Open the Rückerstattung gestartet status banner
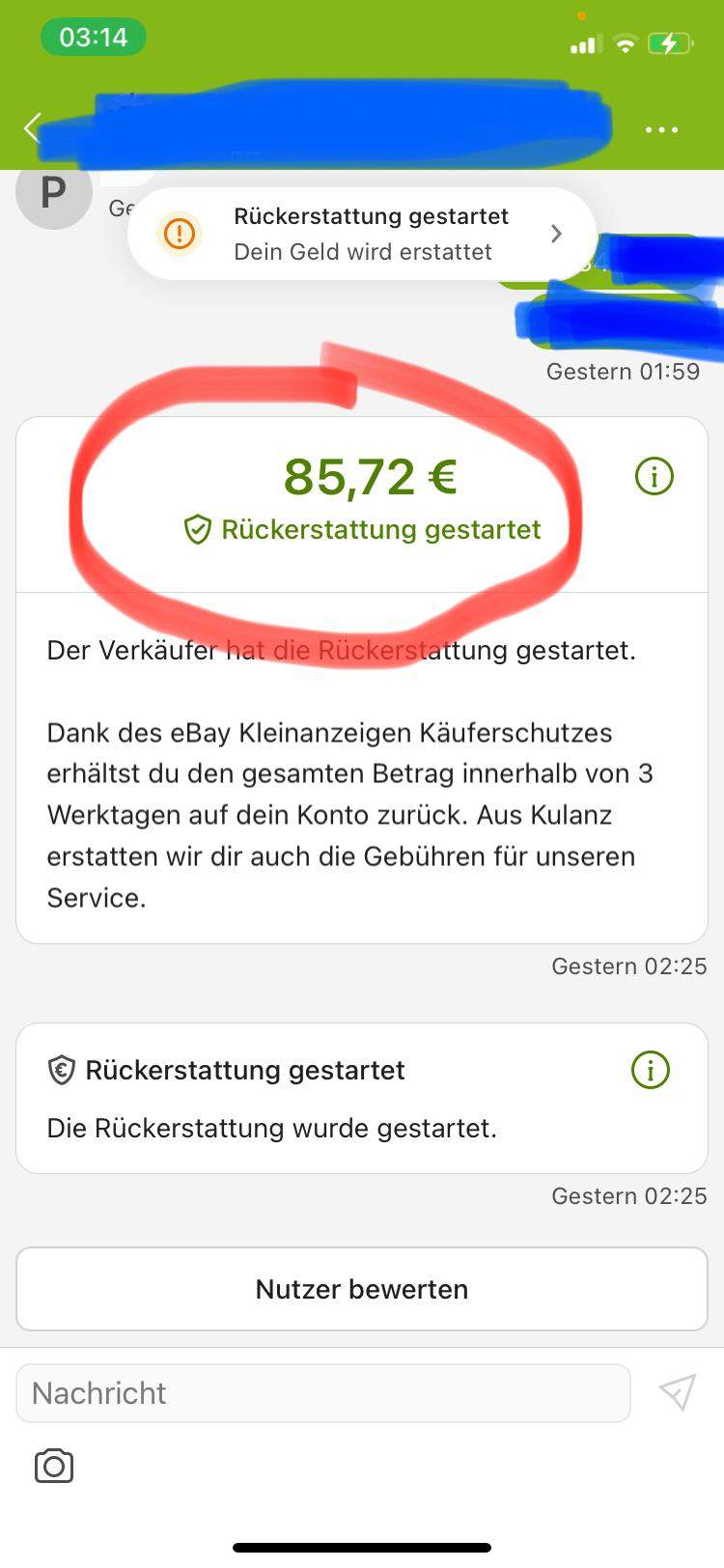The width and height of the screenshot is (724, 1568). pyautogui.click(x=362, y=234)
